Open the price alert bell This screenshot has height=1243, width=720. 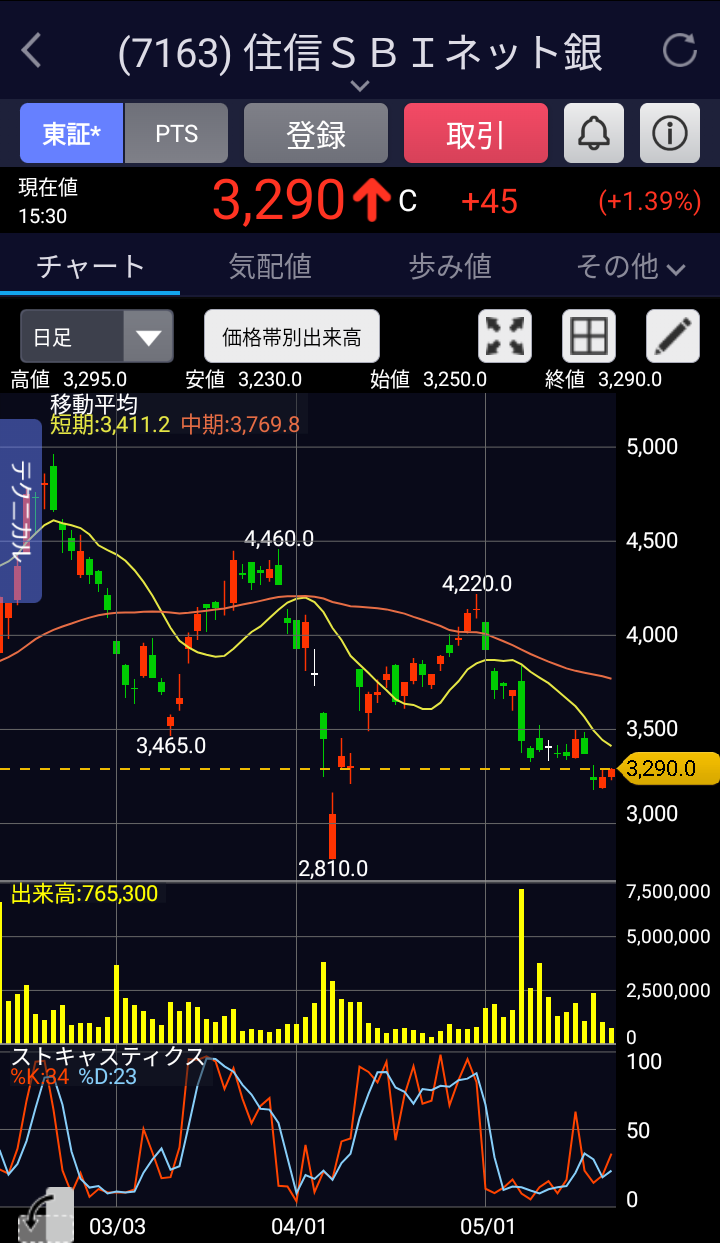coord(594,134)
